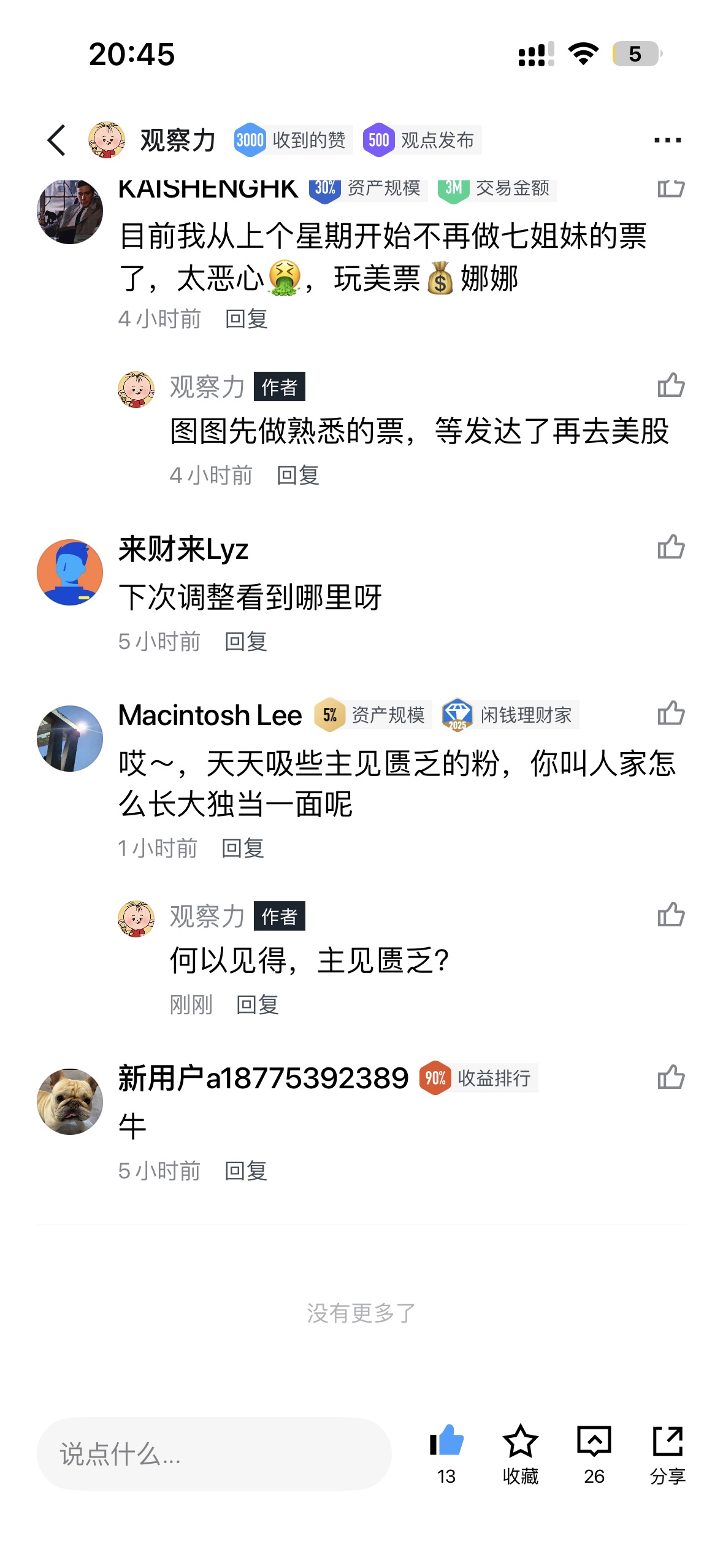This screenshot has height=1568, width=723.
Task: Go back using the header arrow
Action: point(56,140)
